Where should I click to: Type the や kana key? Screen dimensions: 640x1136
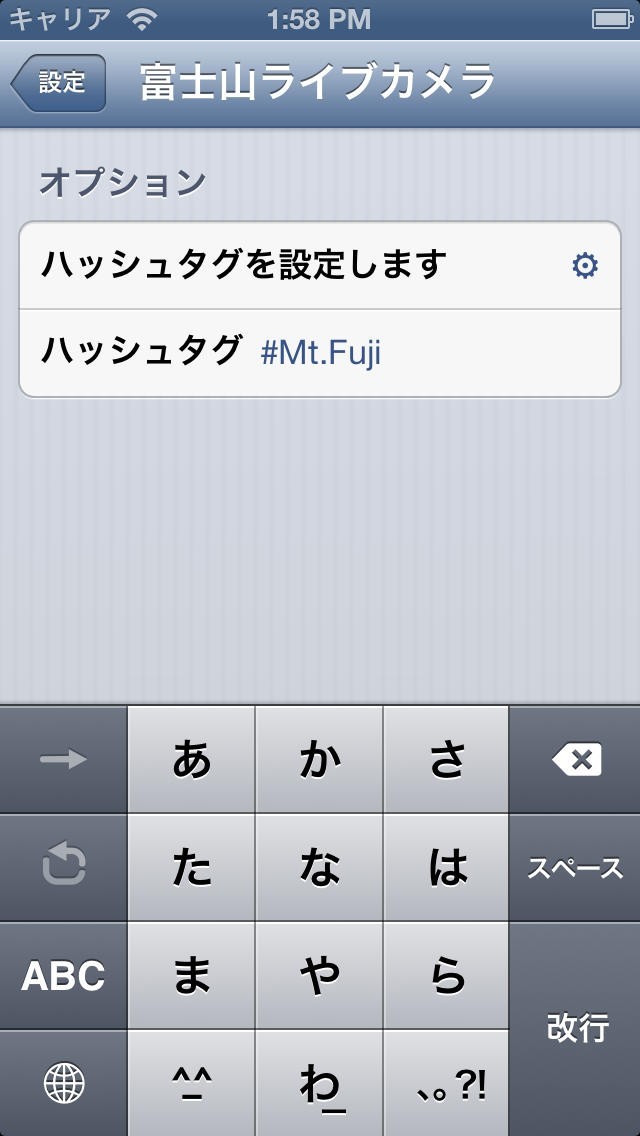[x=320, y=976]
